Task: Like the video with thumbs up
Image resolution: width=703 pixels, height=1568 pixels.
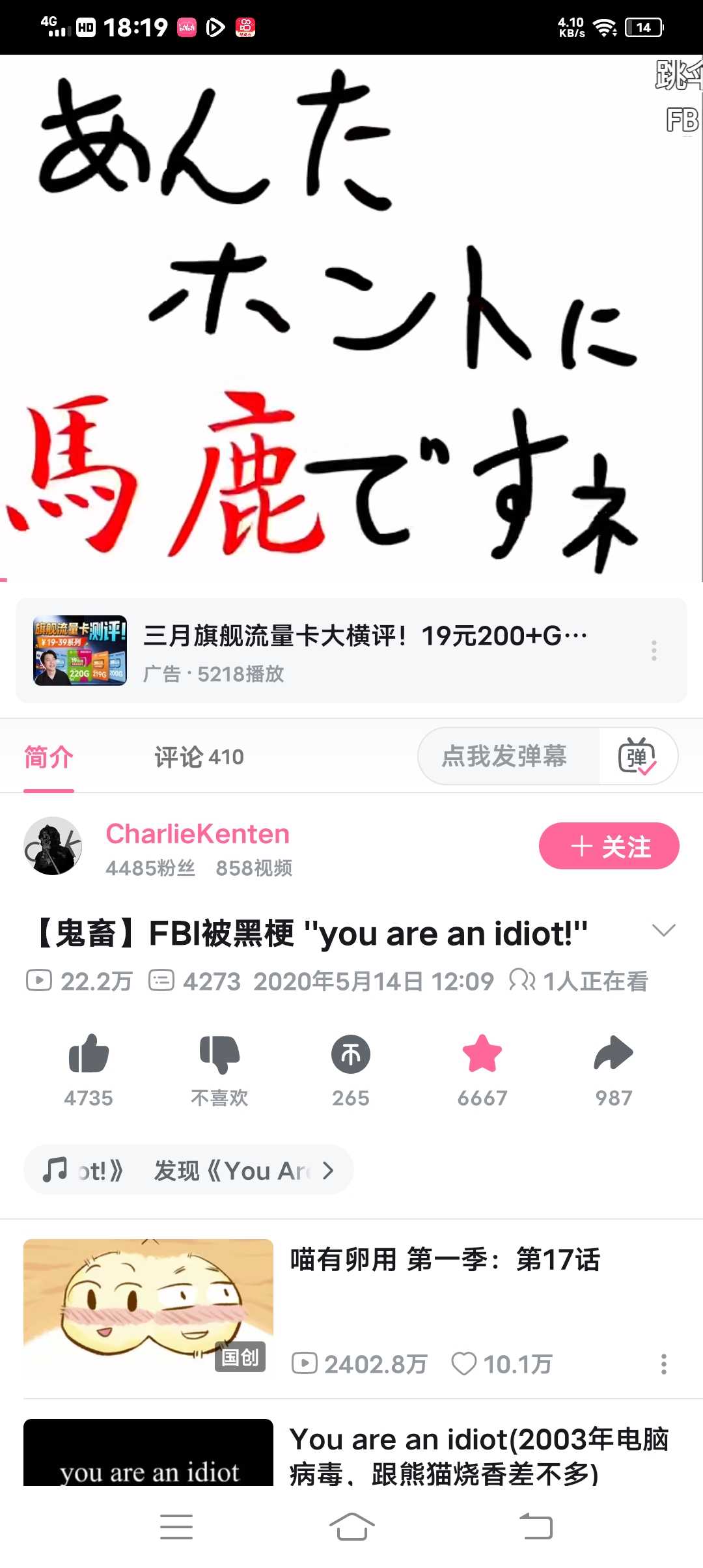Action: click(89, 1055)
